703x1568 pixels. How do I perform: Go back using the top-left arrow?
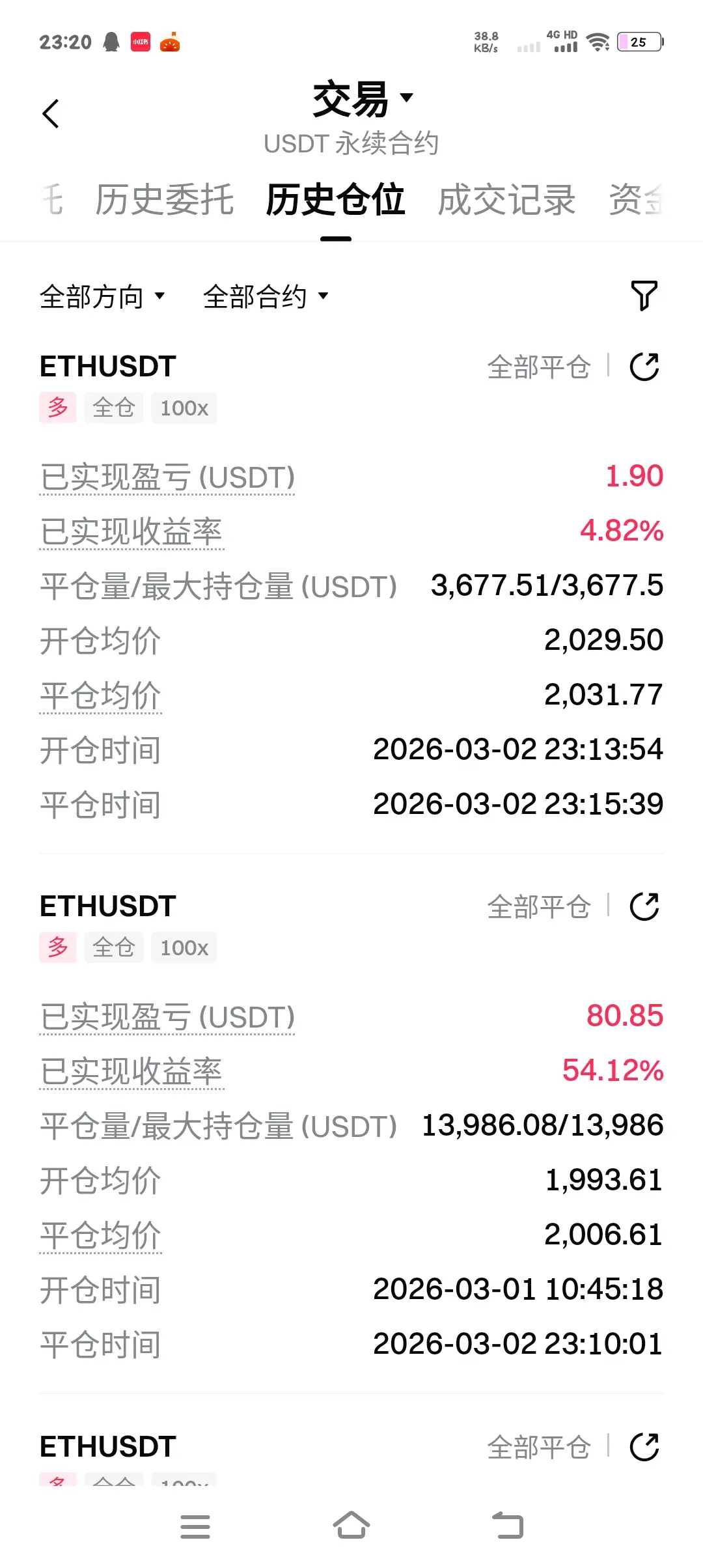(51, 114)
